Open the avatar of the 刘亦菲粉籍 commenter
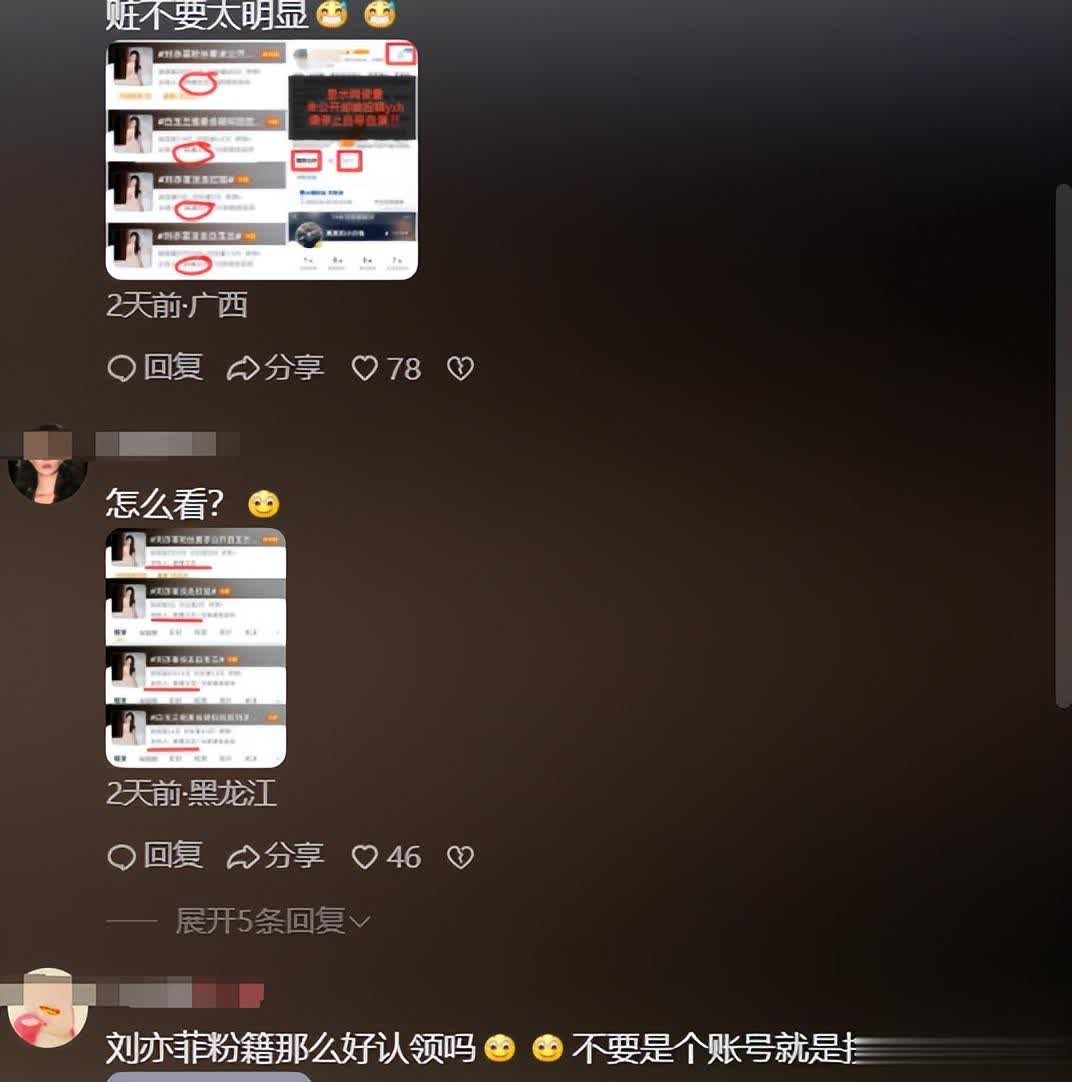The image size is (1072, 1082). point(47,1008)
